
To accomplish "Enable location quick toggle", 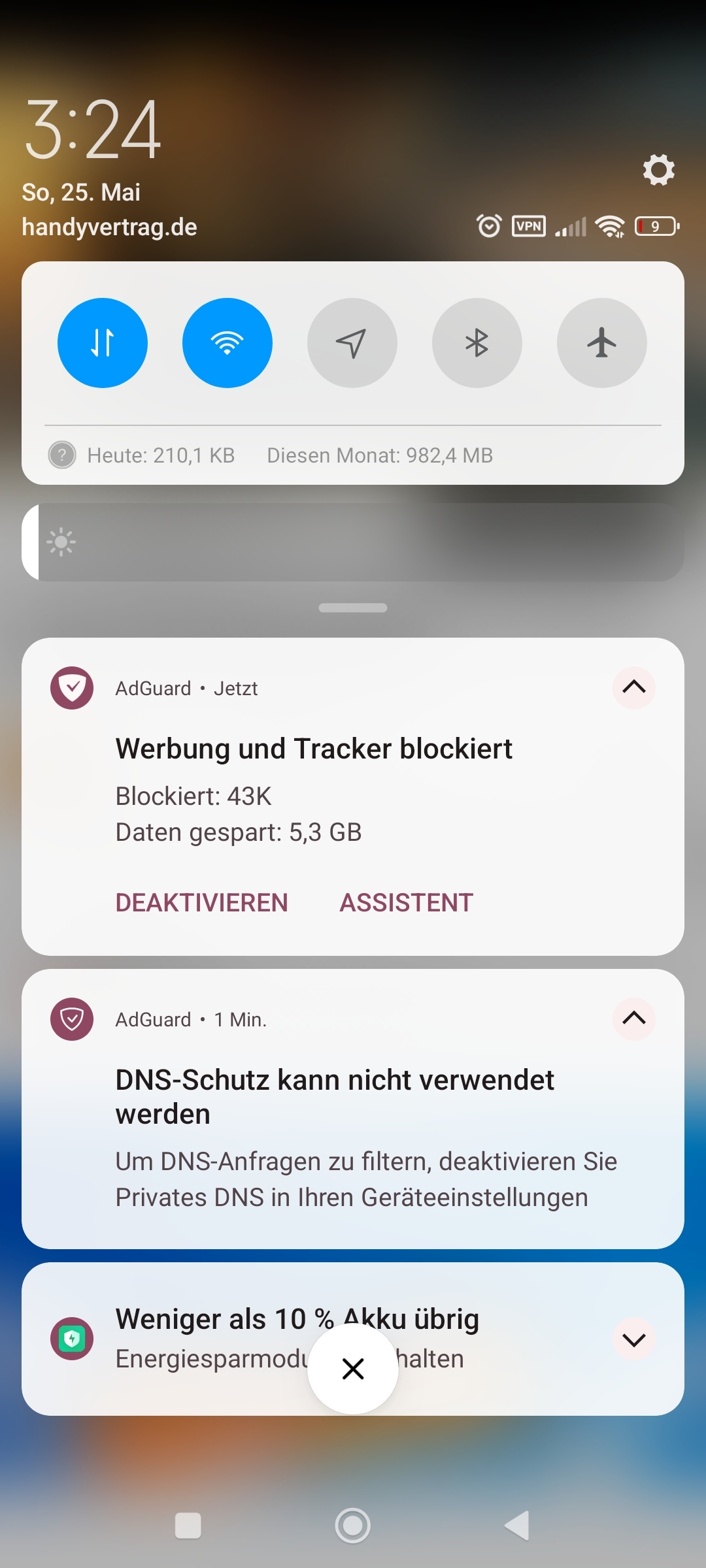I will coord(352,343).
